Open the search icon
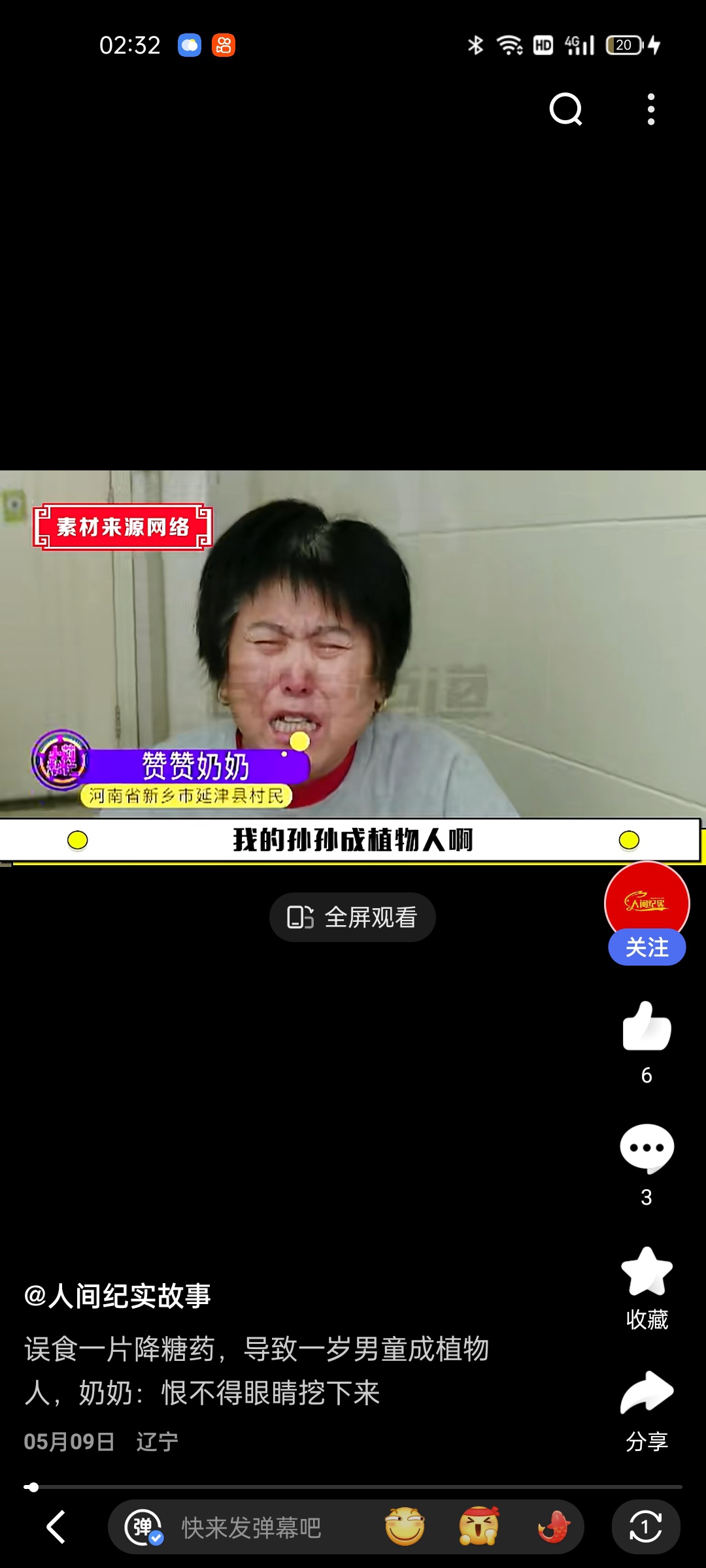The height and width of the screenshot is (1568, 706). coord(565,109)
